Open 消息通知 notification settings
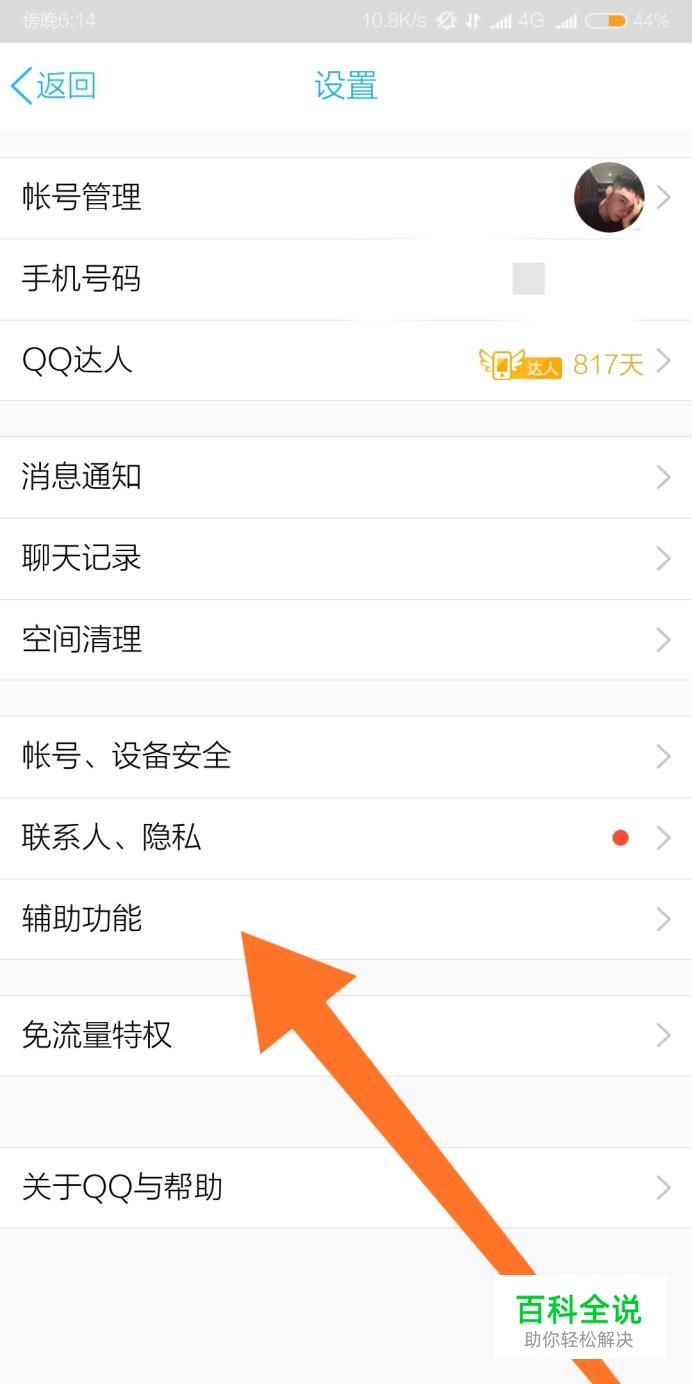This screenshot has height=1384, width=692. [346, 477]
